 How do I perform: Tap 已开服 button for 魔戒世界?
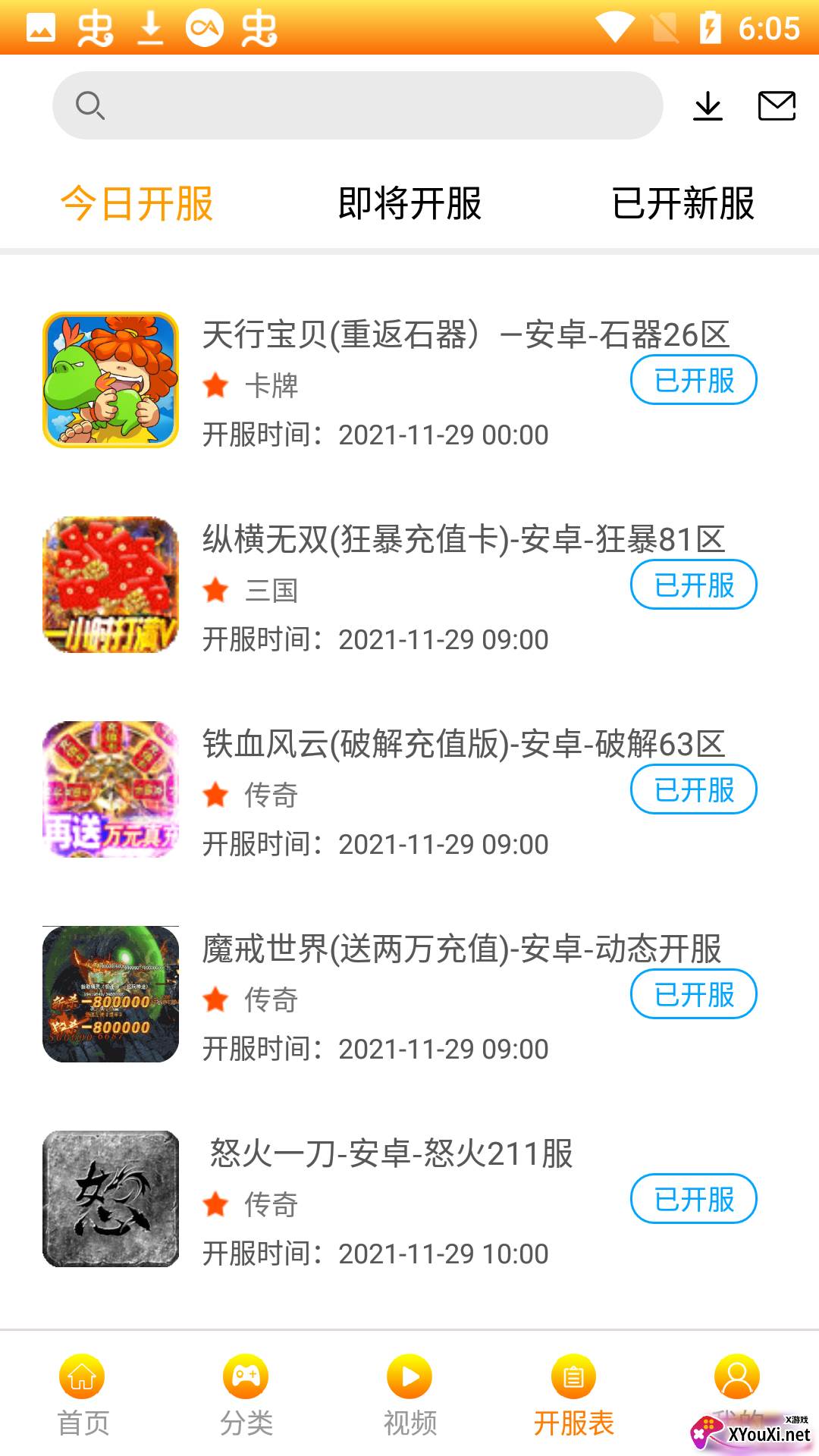pyautogui.click(x=693, y=994)
